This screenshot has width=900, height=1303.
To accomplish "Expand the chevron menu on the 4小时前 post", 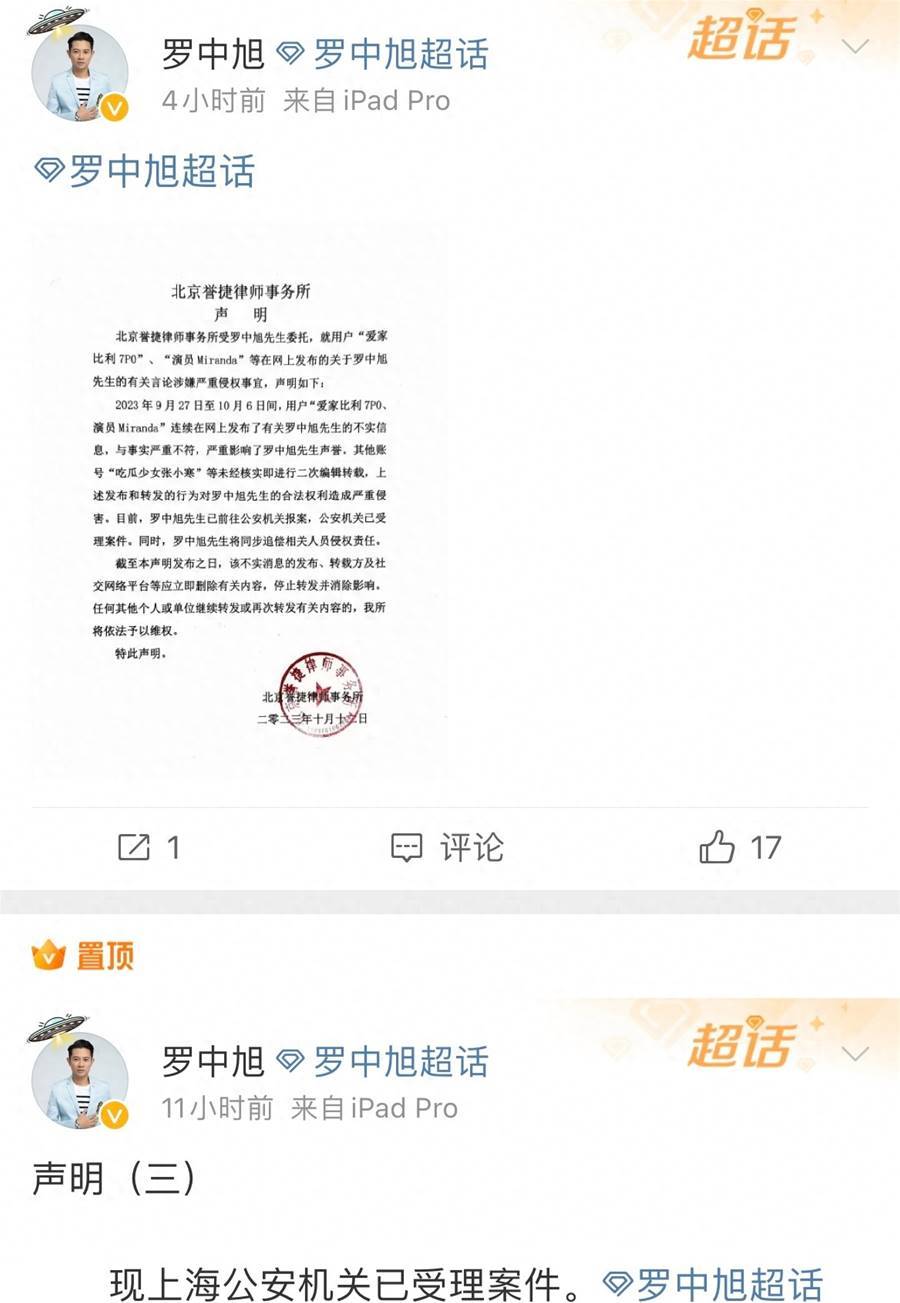I will 855,47.
